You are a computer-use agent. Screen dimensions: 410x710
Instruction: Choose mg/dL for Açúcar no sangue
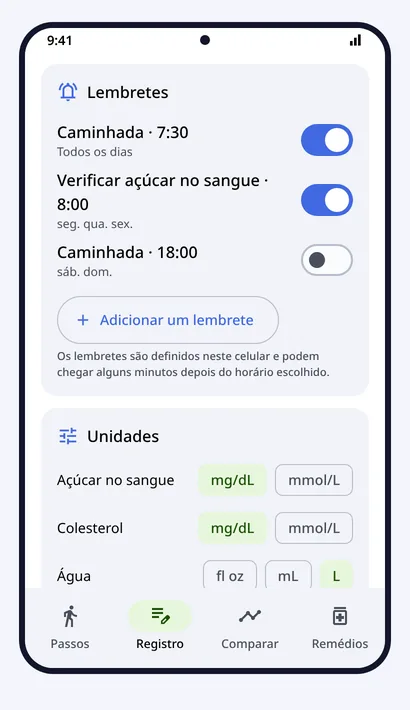click(232, 480)
